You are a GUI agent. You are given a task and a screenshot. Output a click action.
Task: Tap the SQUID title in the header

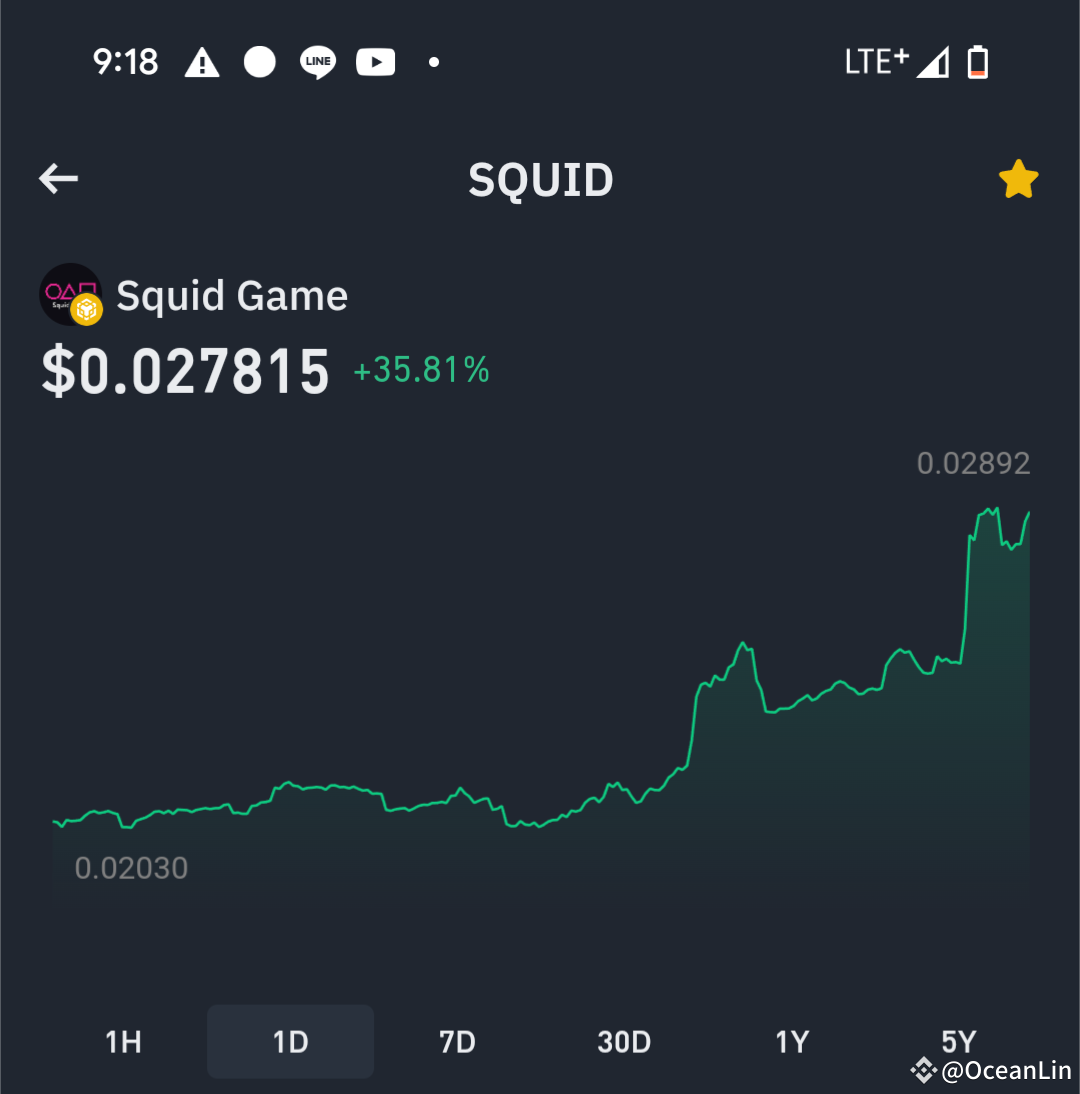(x=540, y=180)
